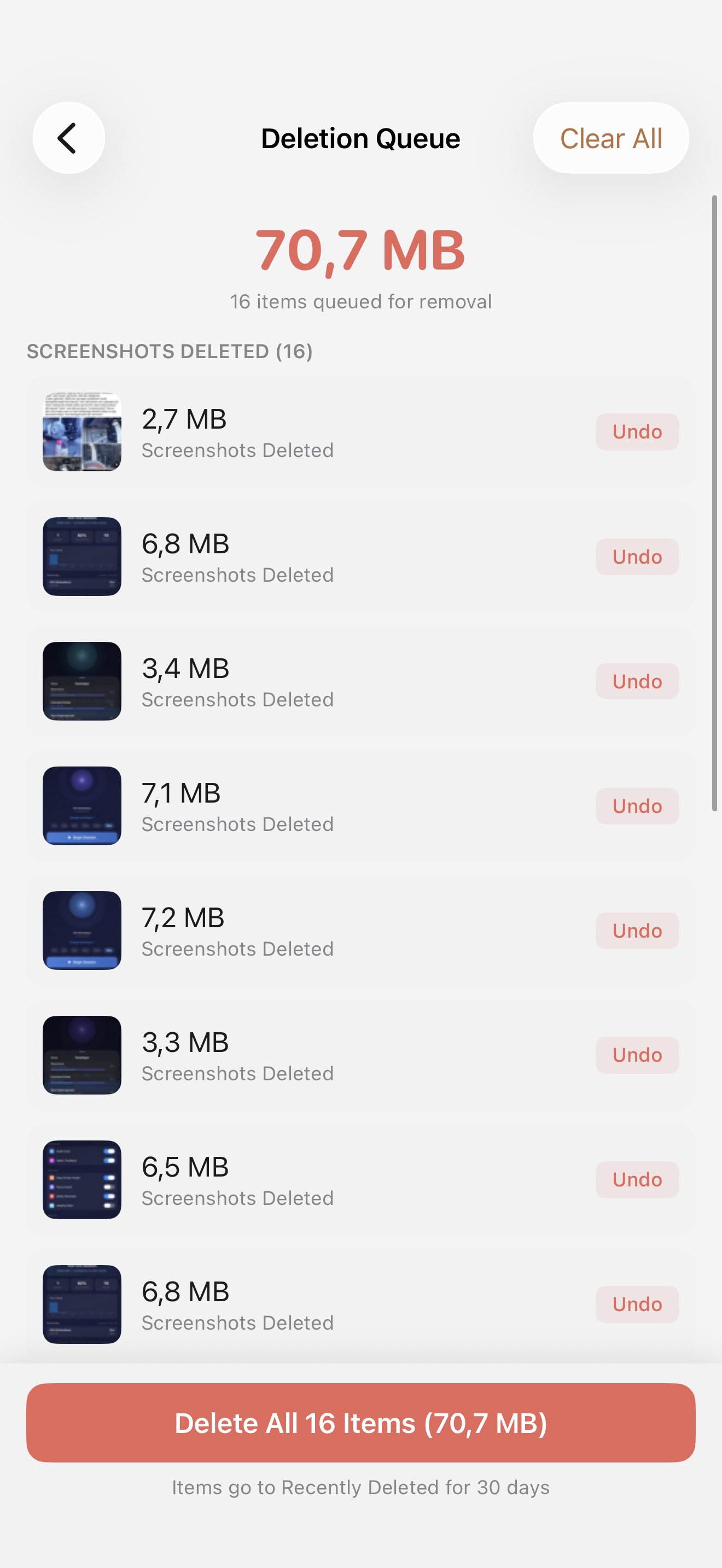View the 3,4 MB screenshot preview image

[x=81, y=681]
